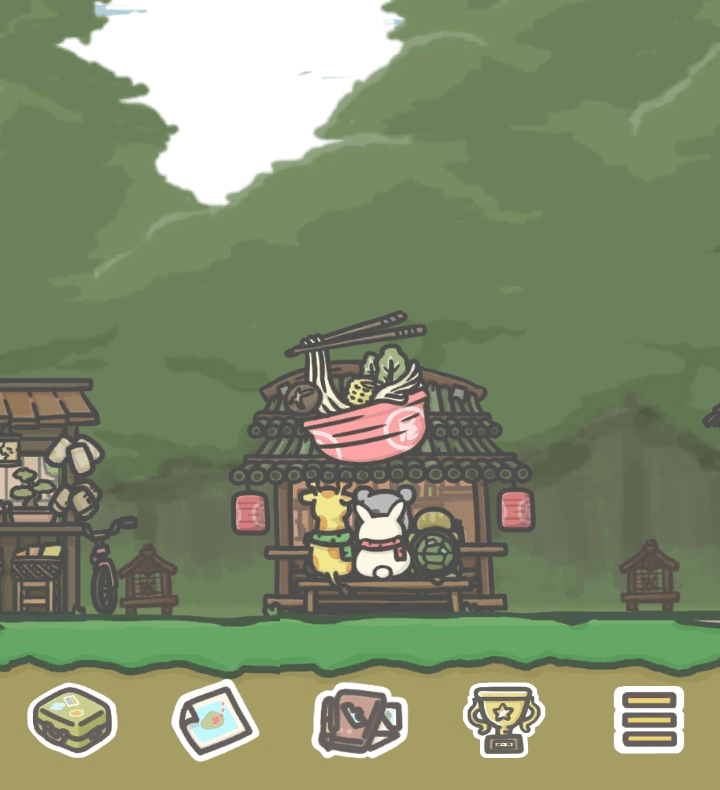Screen dimensions: 720x790
Task: Open the postcard photo album
Action: click(215, 720)
